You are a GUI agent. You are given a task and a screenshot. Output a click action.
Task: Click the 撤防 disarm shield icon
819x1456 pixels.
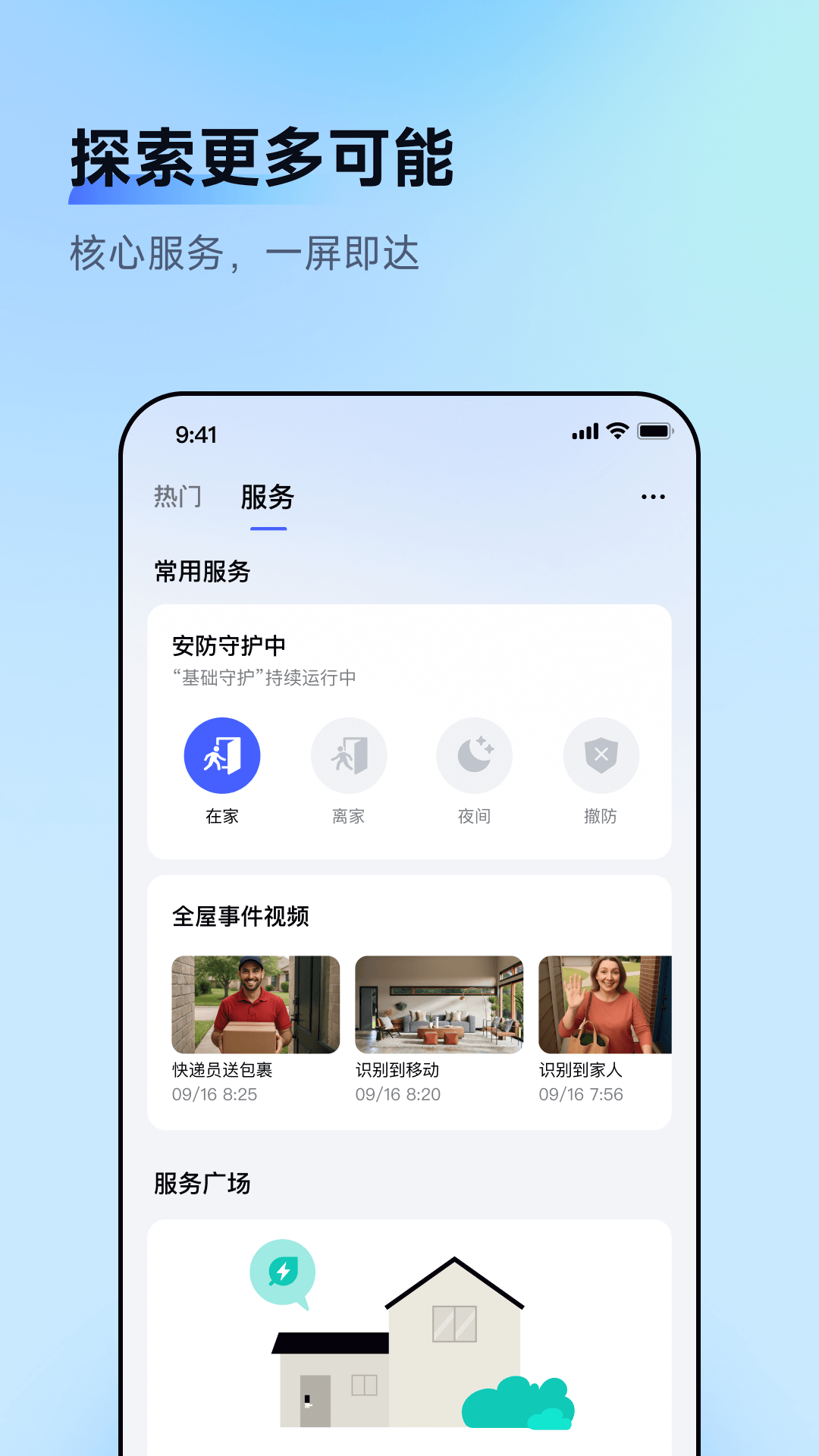[601, 755]
